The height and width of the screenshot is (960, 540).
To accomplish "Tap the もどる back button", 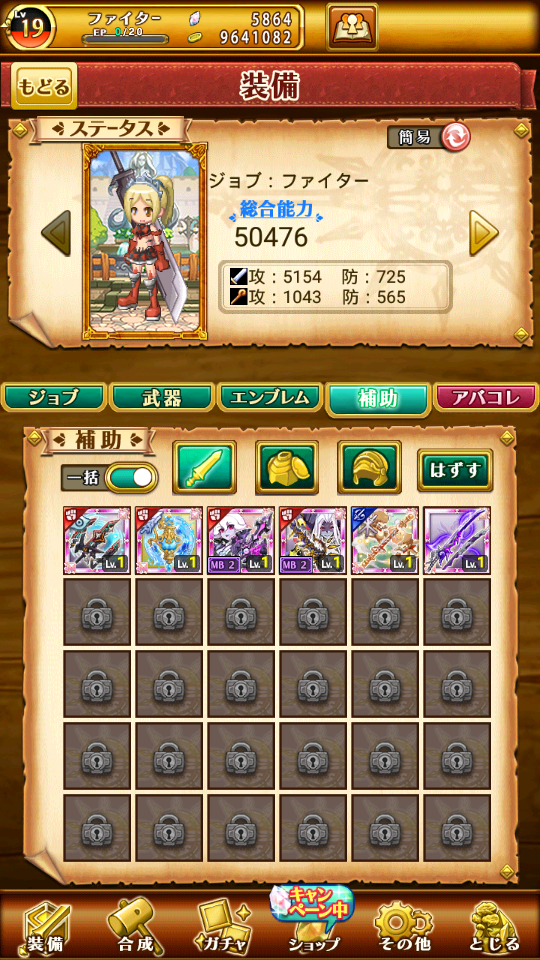I will [44, 86].
